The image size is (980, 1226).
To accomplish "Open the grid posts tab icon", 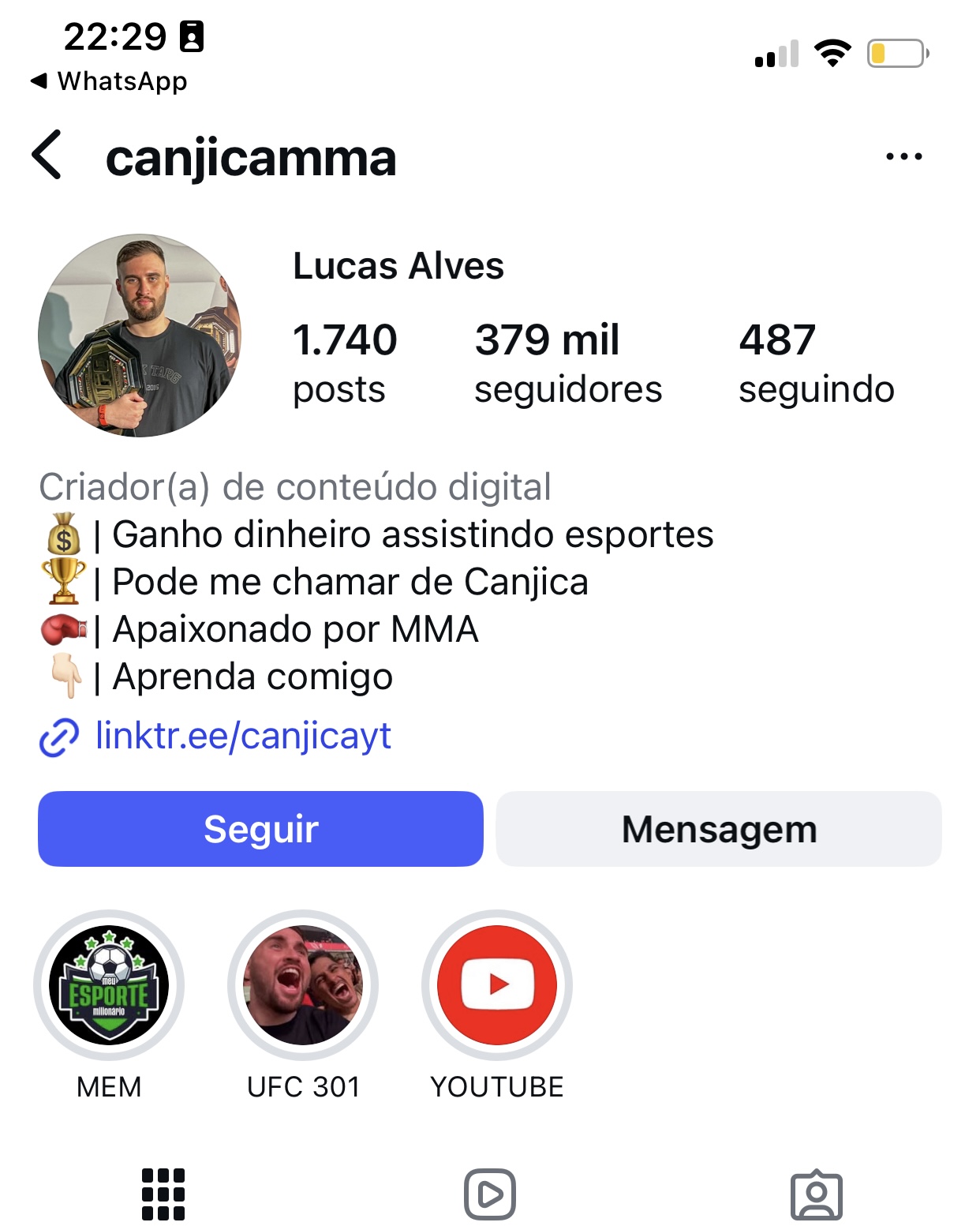I will pos(162,1194).
